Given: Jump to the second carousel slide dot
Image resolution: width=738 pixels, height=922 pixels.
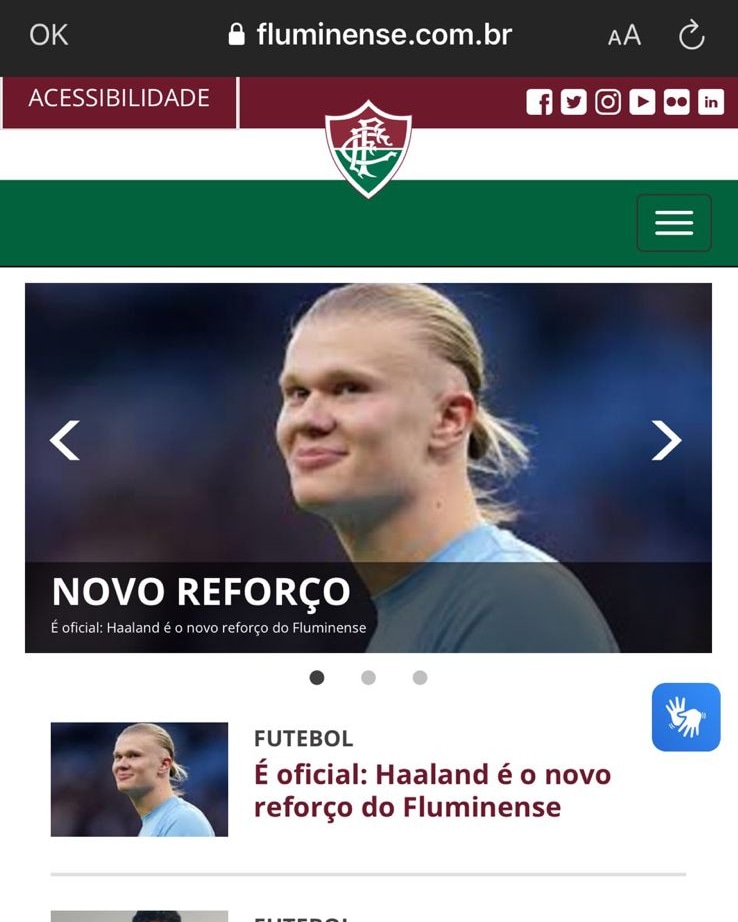Looking at the screenshot, I should [x=368, y=677].
